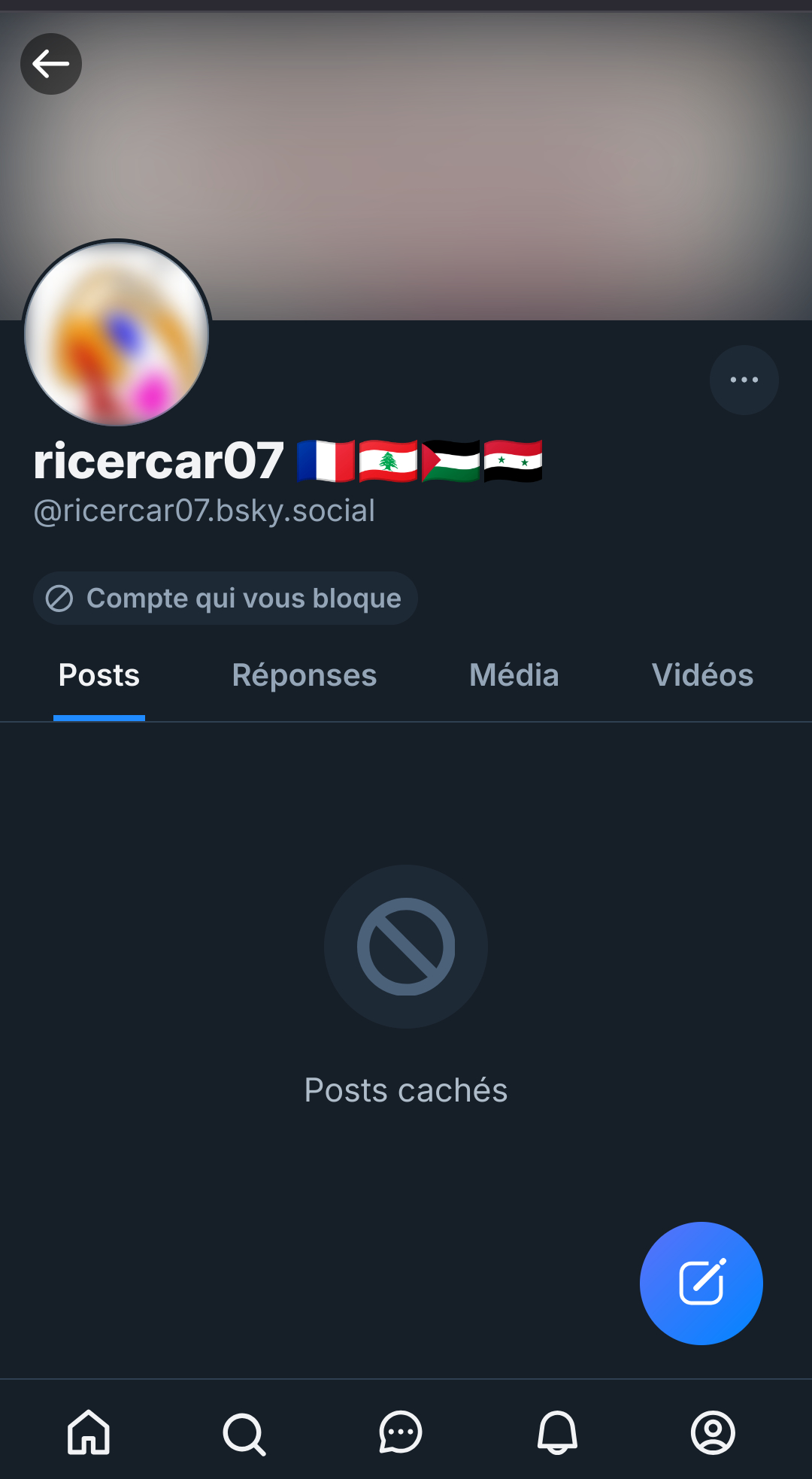The height and width of the screenshot is (1479, 812).
Task: Tap the 'Compte qui vous bloque' label
Action: (x=226, y=599)
